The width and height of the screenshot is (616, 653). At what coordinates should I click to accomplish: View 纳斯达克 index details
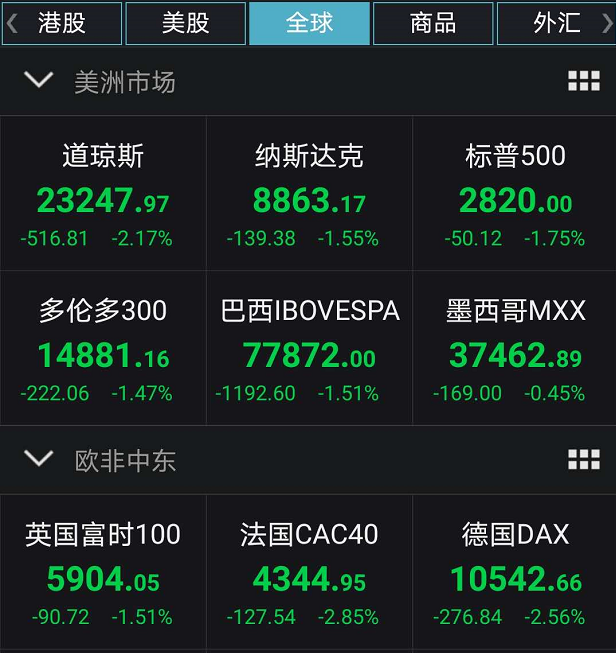point(308,194)
